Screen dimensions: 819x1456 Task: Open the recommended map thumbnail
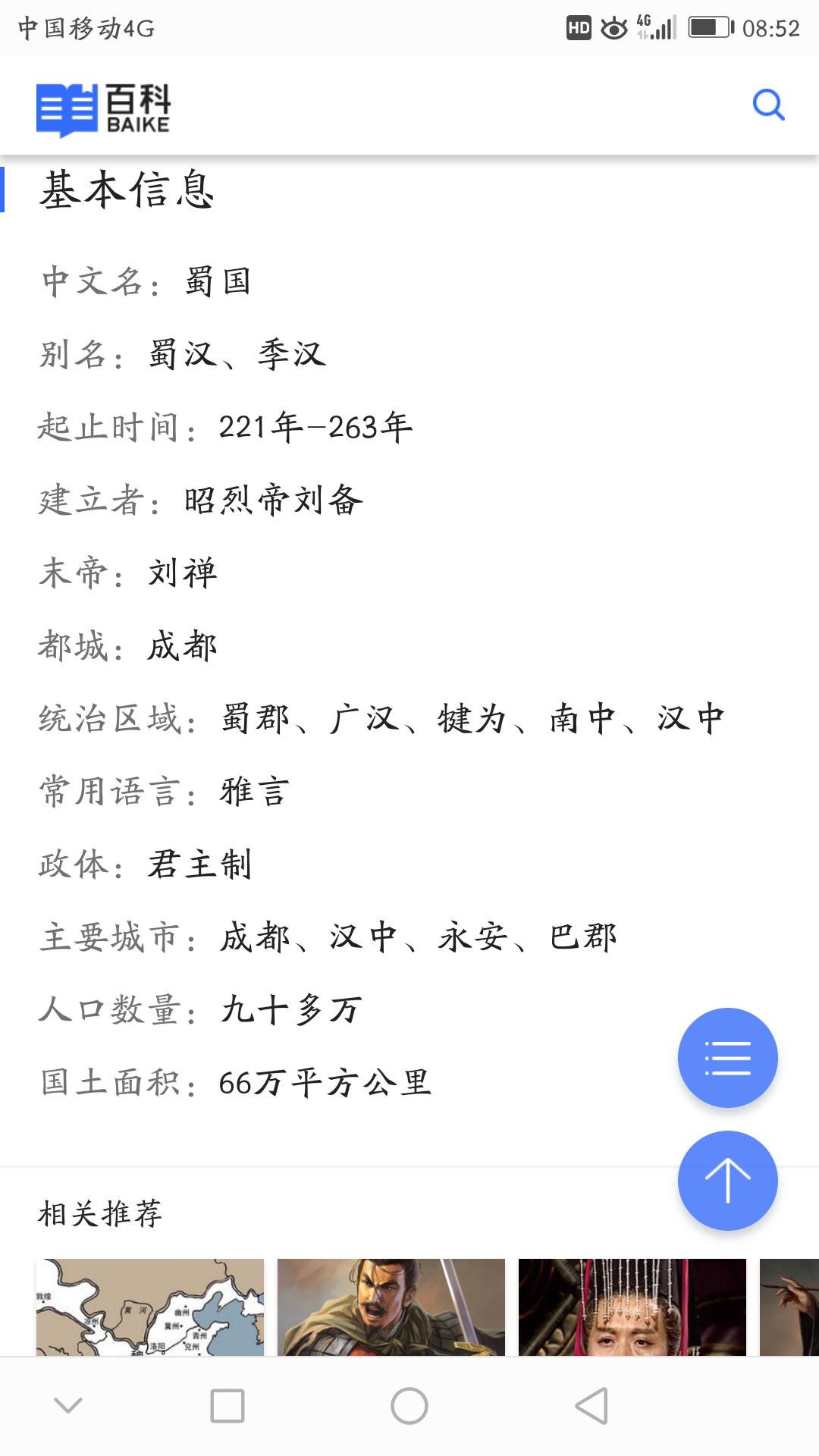[x=150, y=1307]
